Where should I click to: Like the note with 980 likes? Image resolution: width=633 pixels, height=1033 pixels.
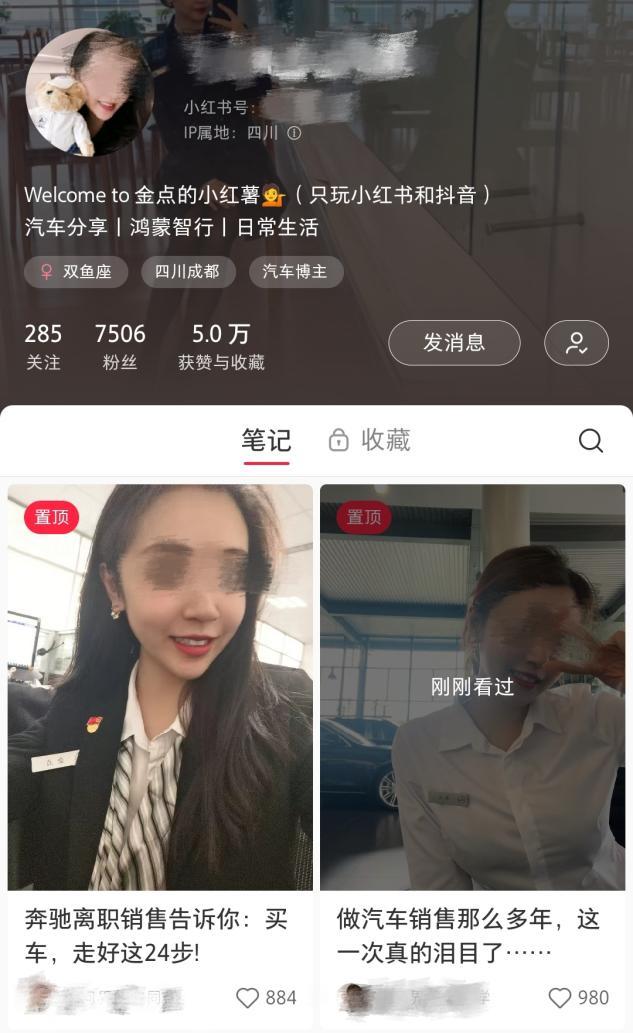point(560,997)
